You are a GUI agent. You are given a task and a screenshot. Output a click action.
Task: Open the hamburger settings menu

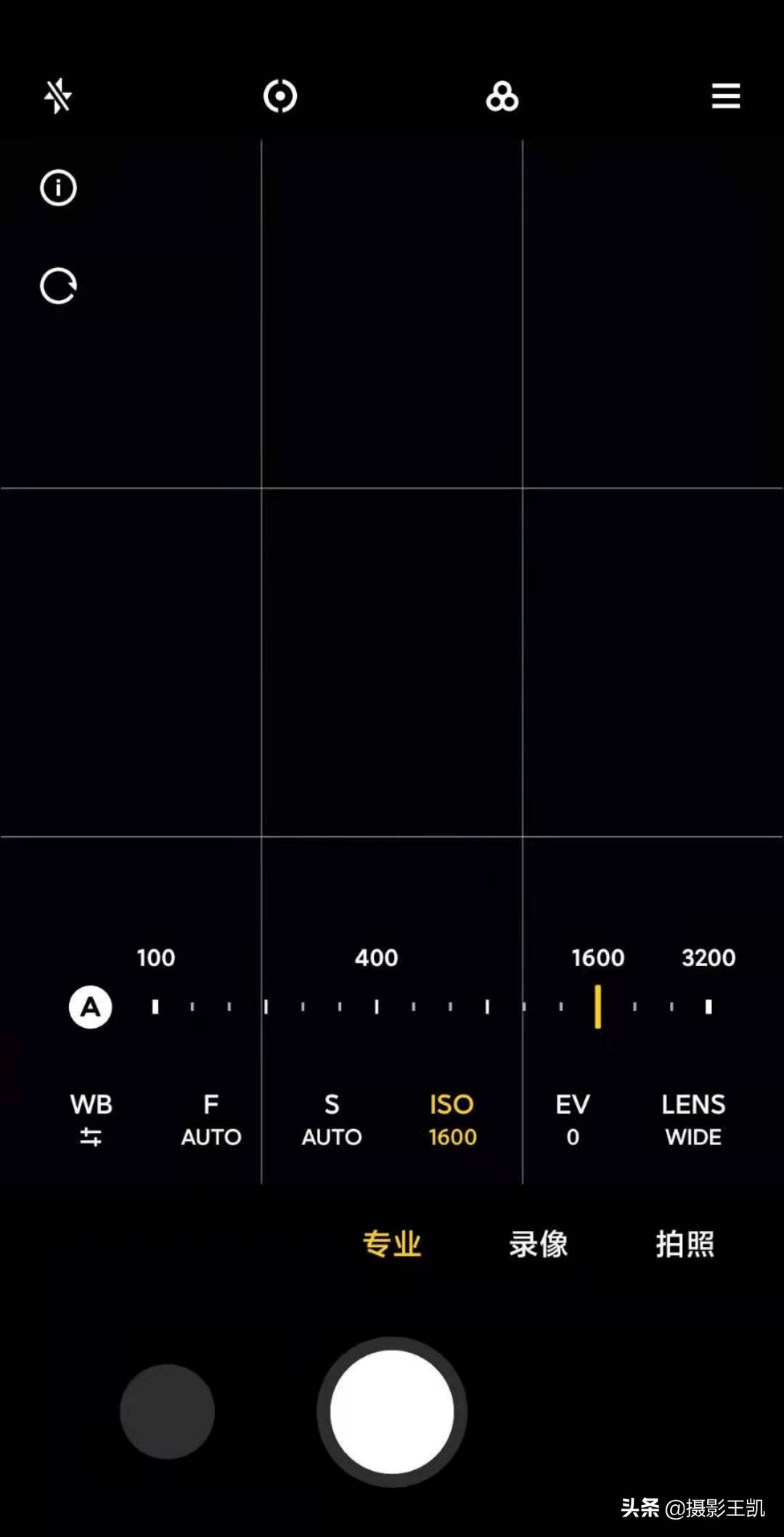pos(725,96)
